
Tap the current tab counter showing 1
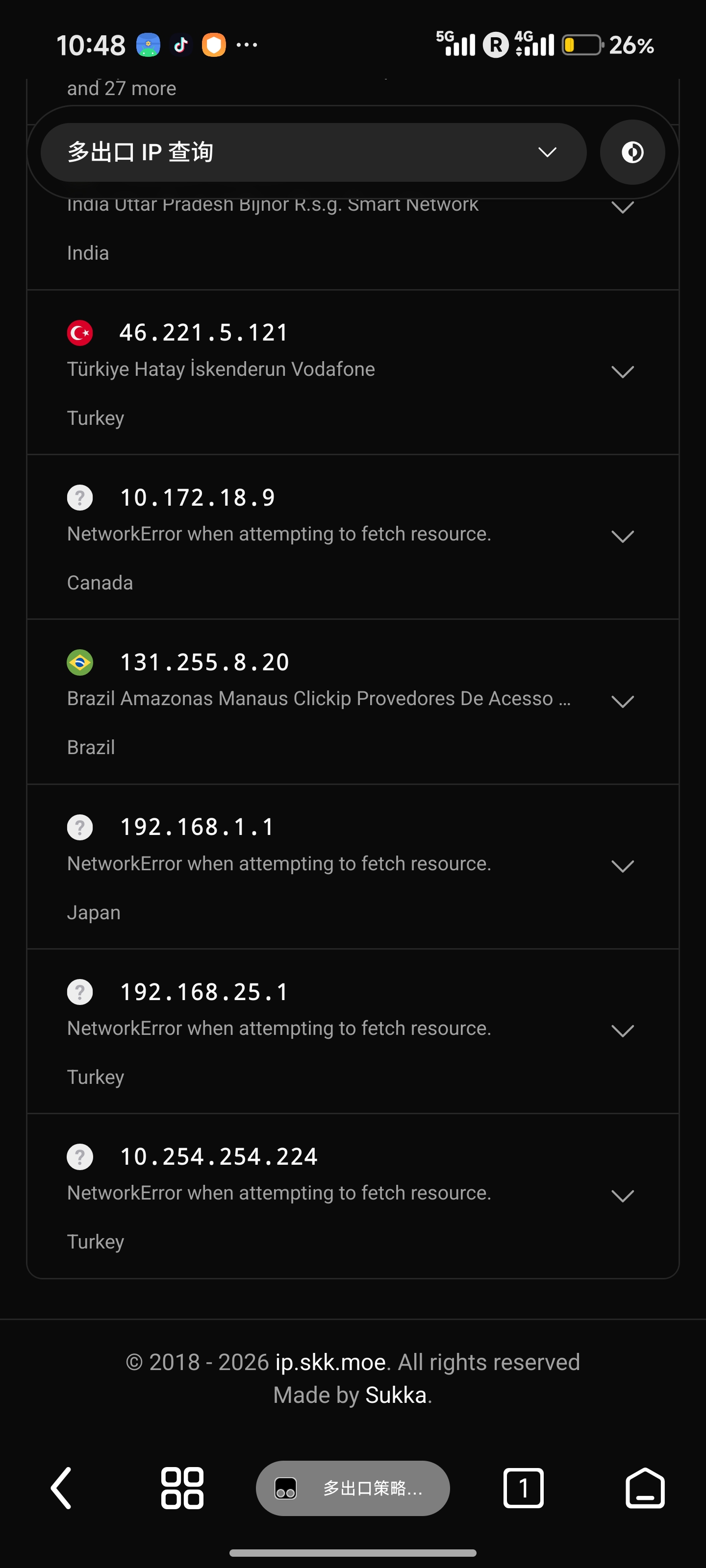(x=523, y=1488)
